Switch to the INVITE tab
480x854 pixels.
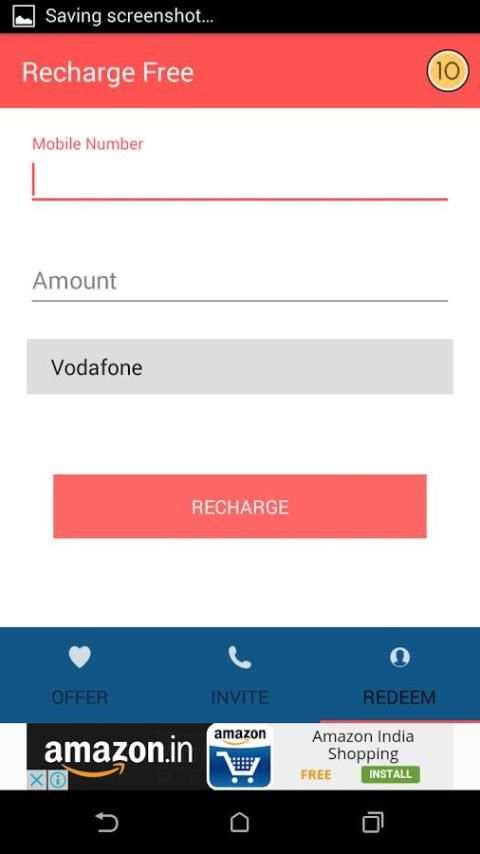click(240, 675)
